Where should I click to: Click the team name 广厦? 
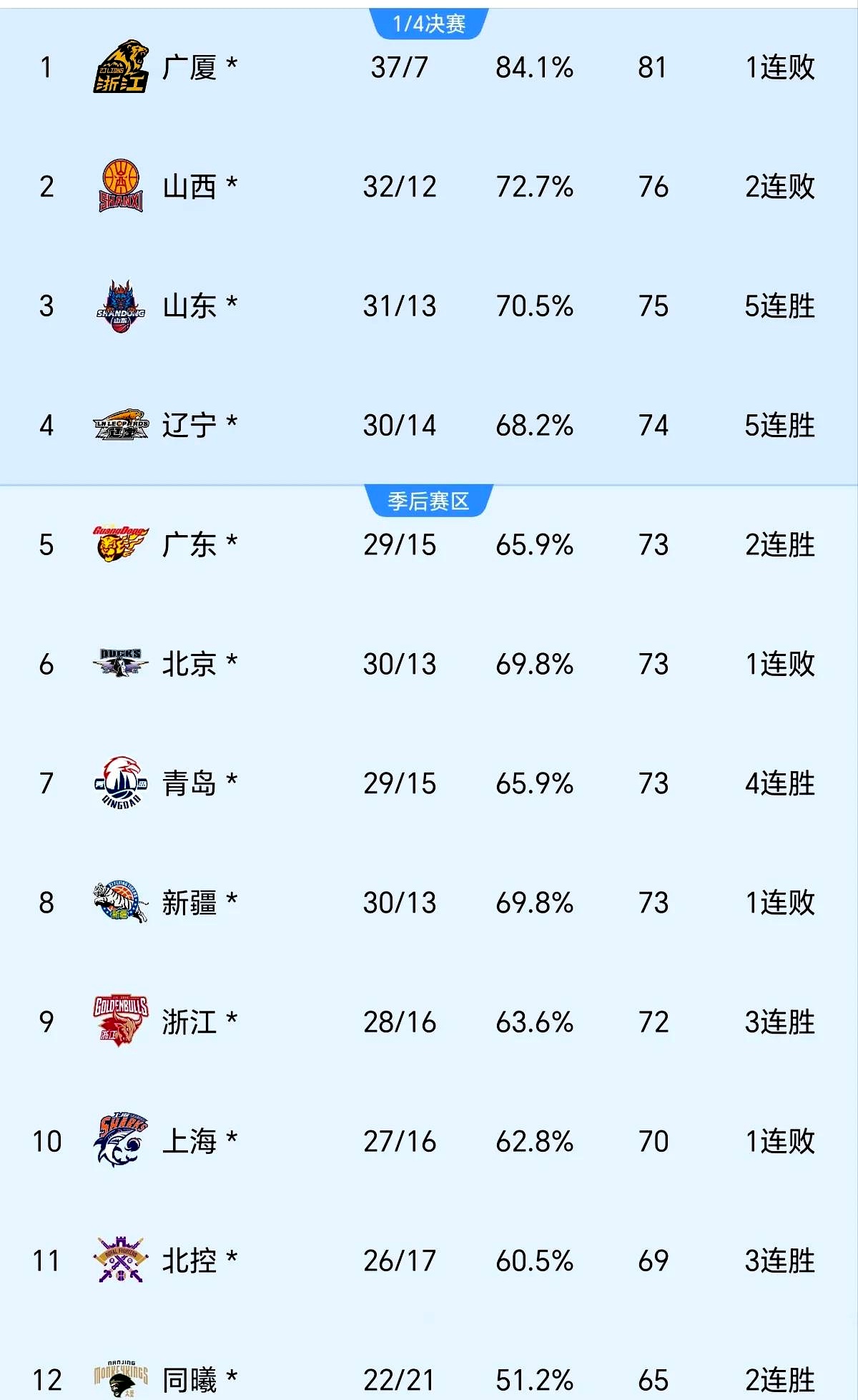click(189, 68)
